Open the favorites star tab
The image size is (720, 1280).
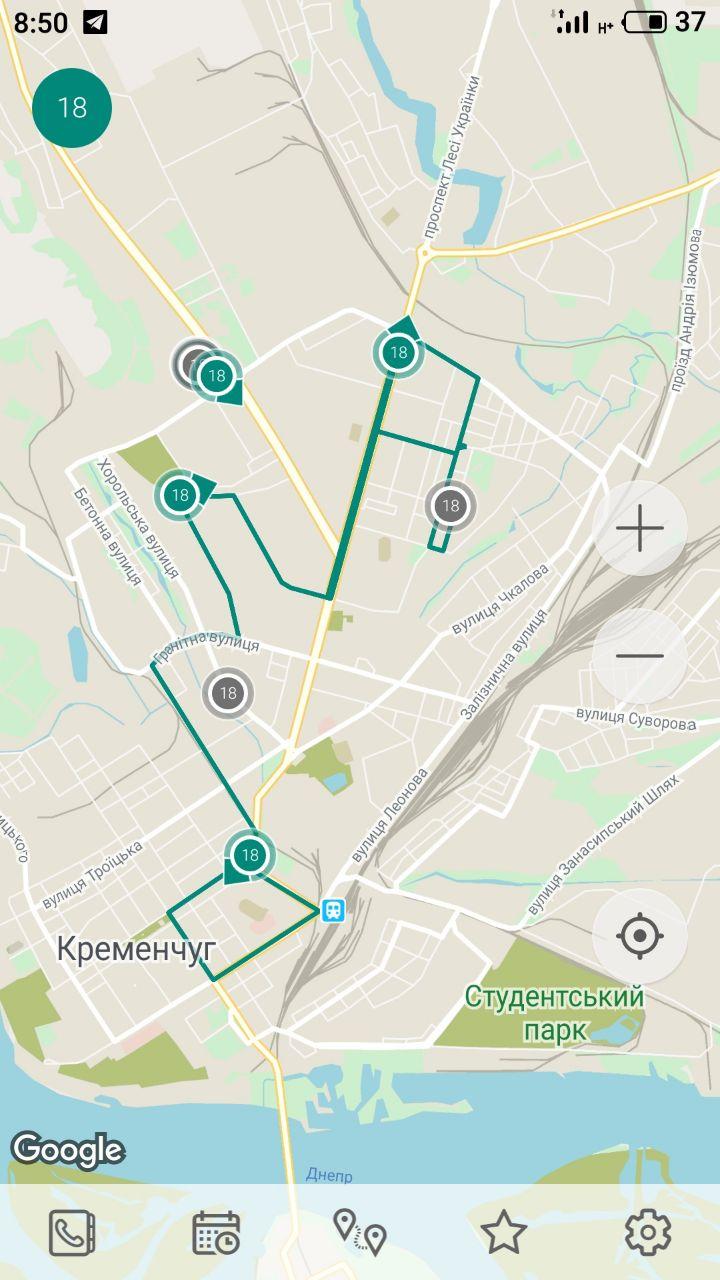504,1232
